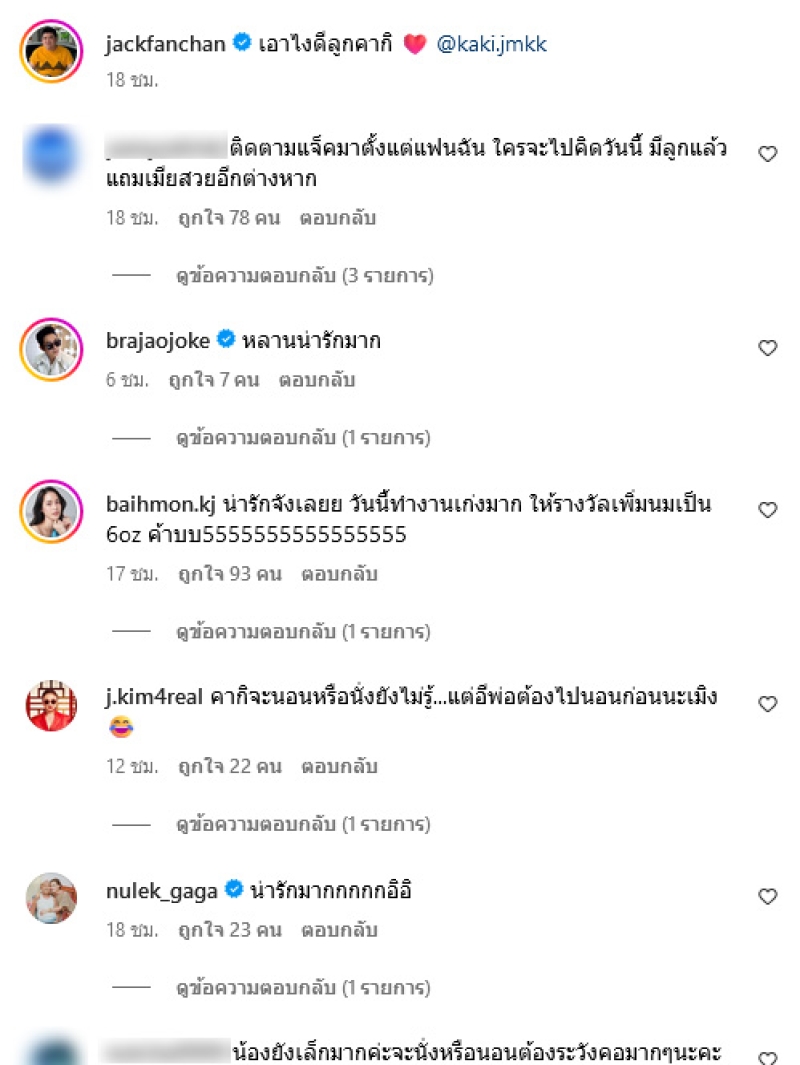800x1065 pixels.
Task: Open brajaojoke's profile from username
Action: [x=157, y=341]
